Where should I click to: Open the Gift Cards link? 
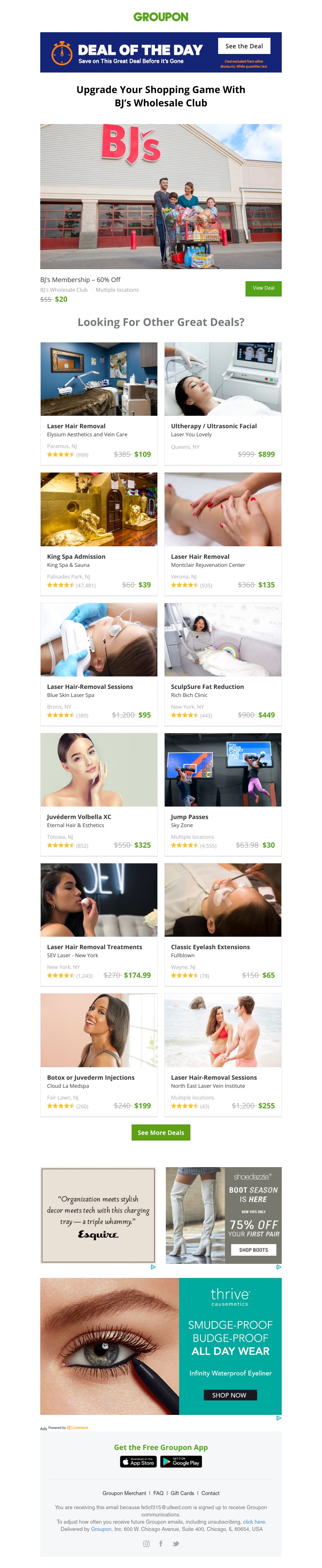click(x=182, y=1493)
